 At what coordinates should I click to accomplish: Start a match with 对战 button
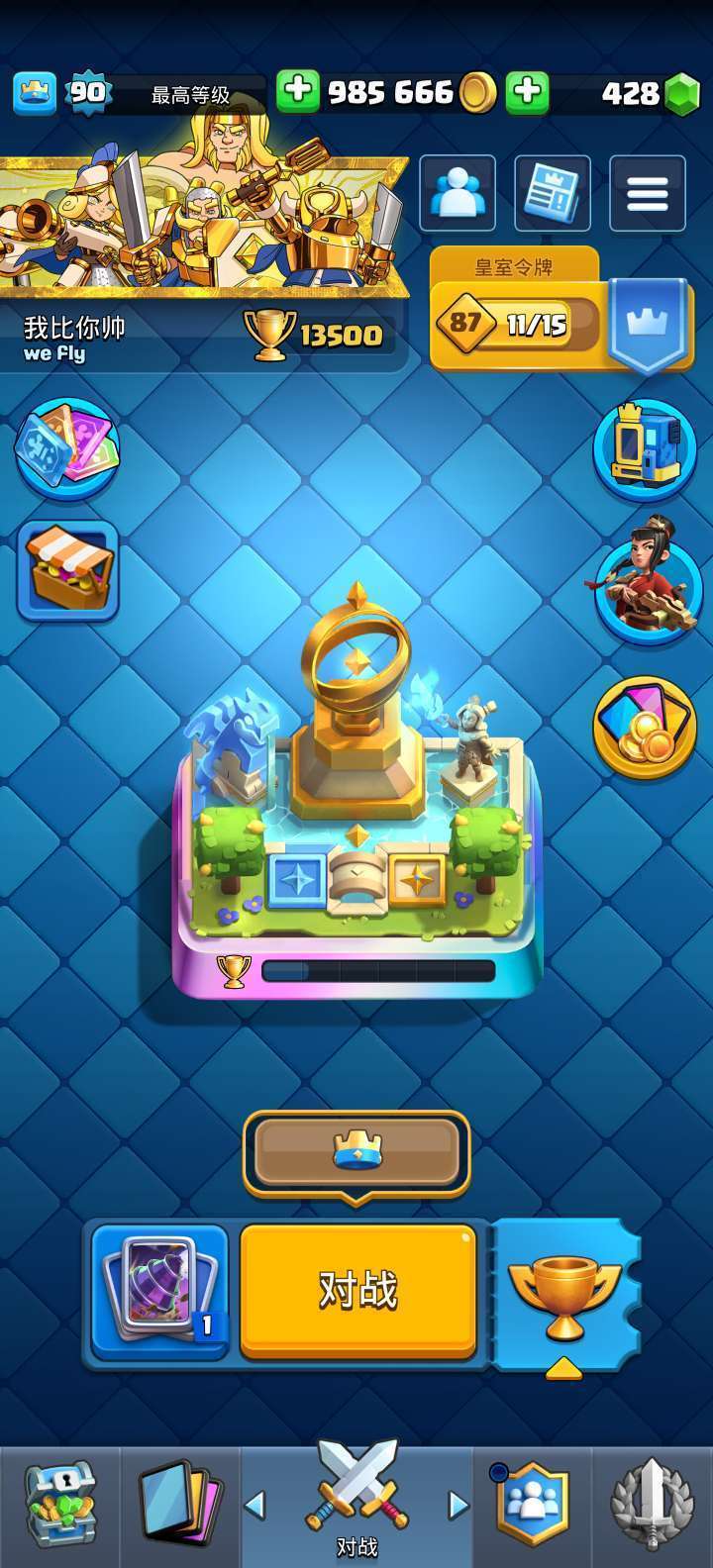click(358, 1291)
